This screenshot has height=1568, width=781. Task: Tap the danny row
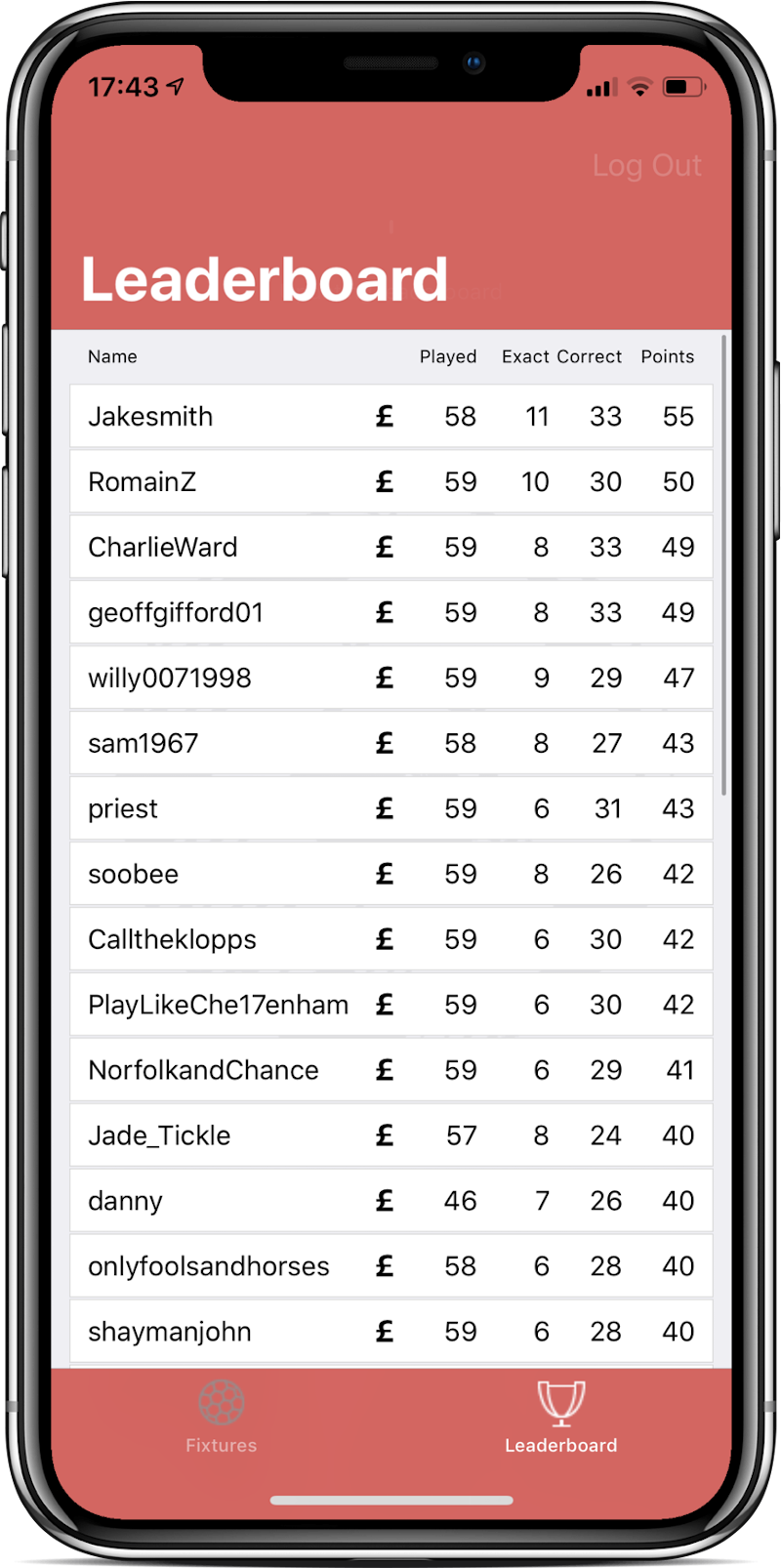[x=391, y=1201]
